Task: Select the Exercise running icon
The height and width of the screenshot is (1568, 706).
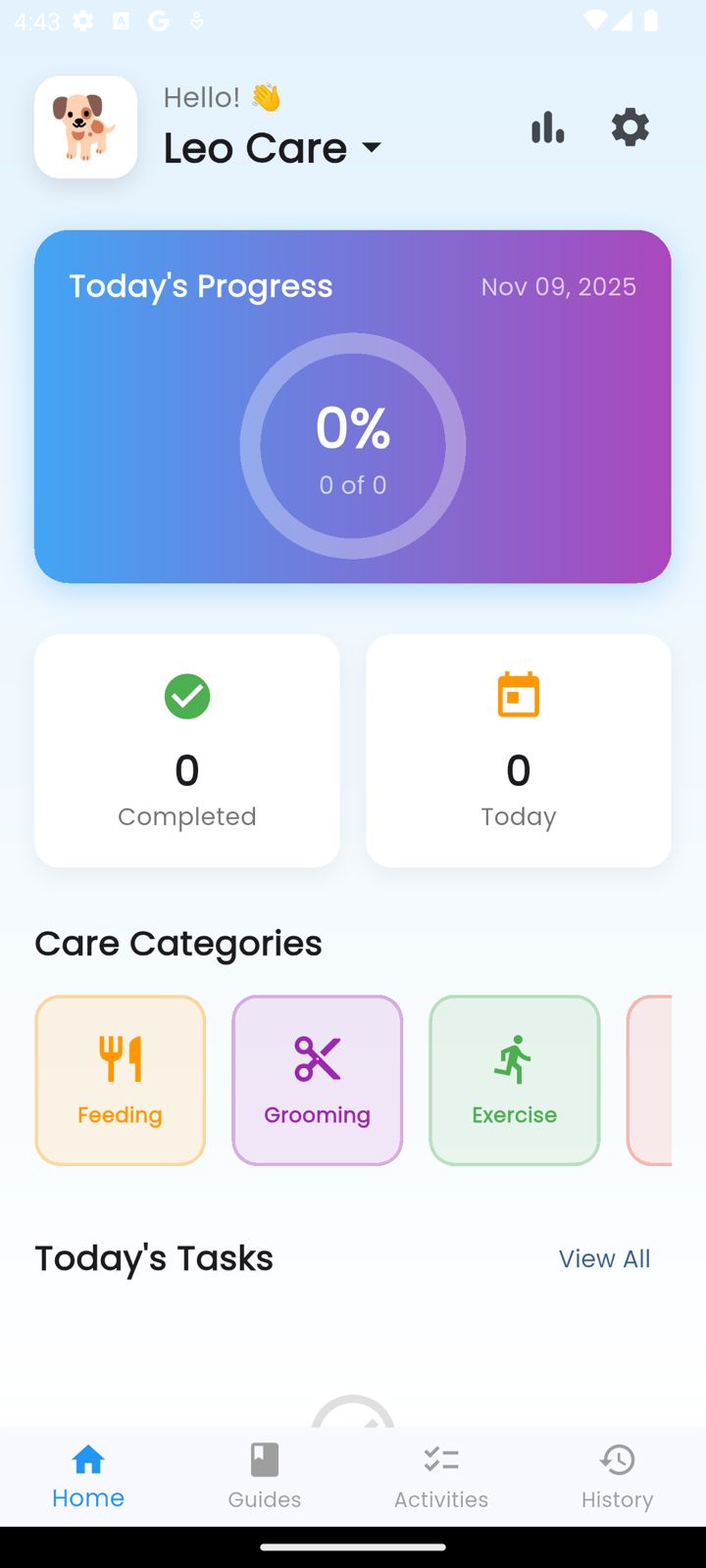Action: point(514,1058)
